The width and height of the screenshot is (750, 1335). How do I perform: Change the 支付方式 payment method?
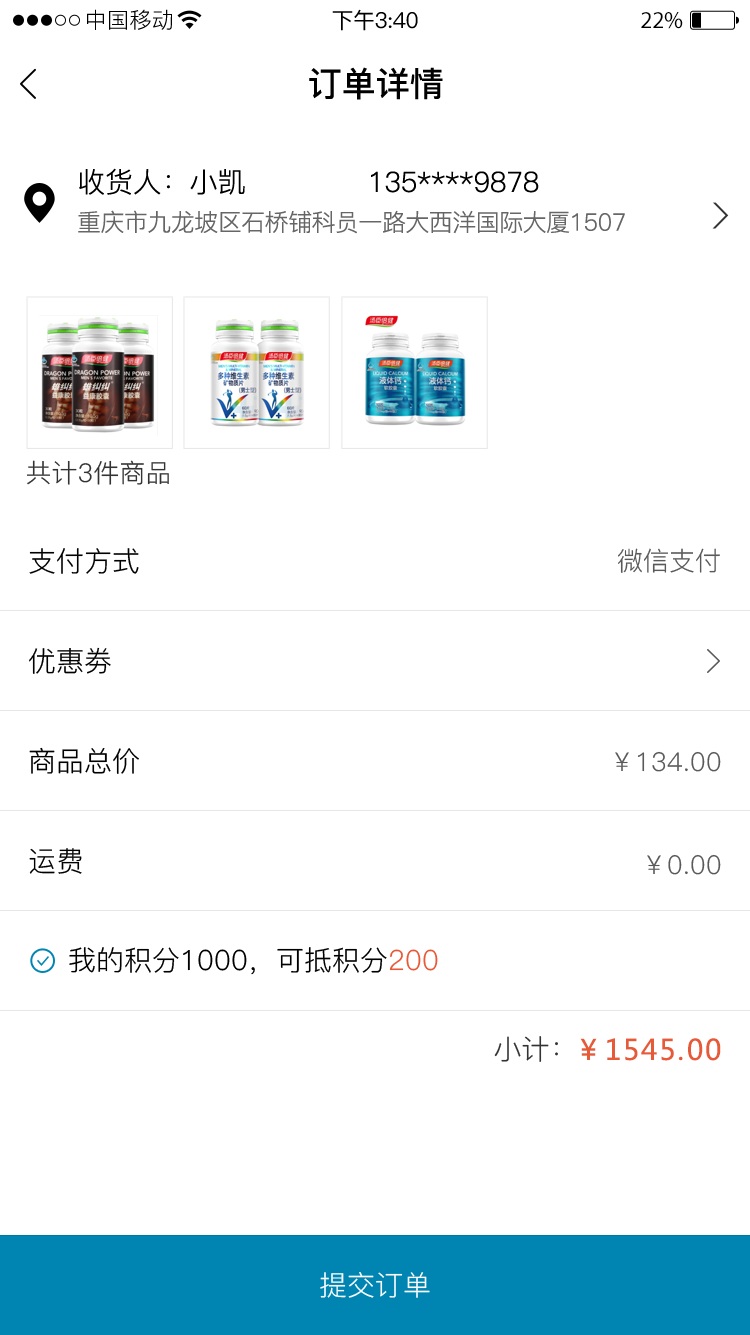click(374, 561)
